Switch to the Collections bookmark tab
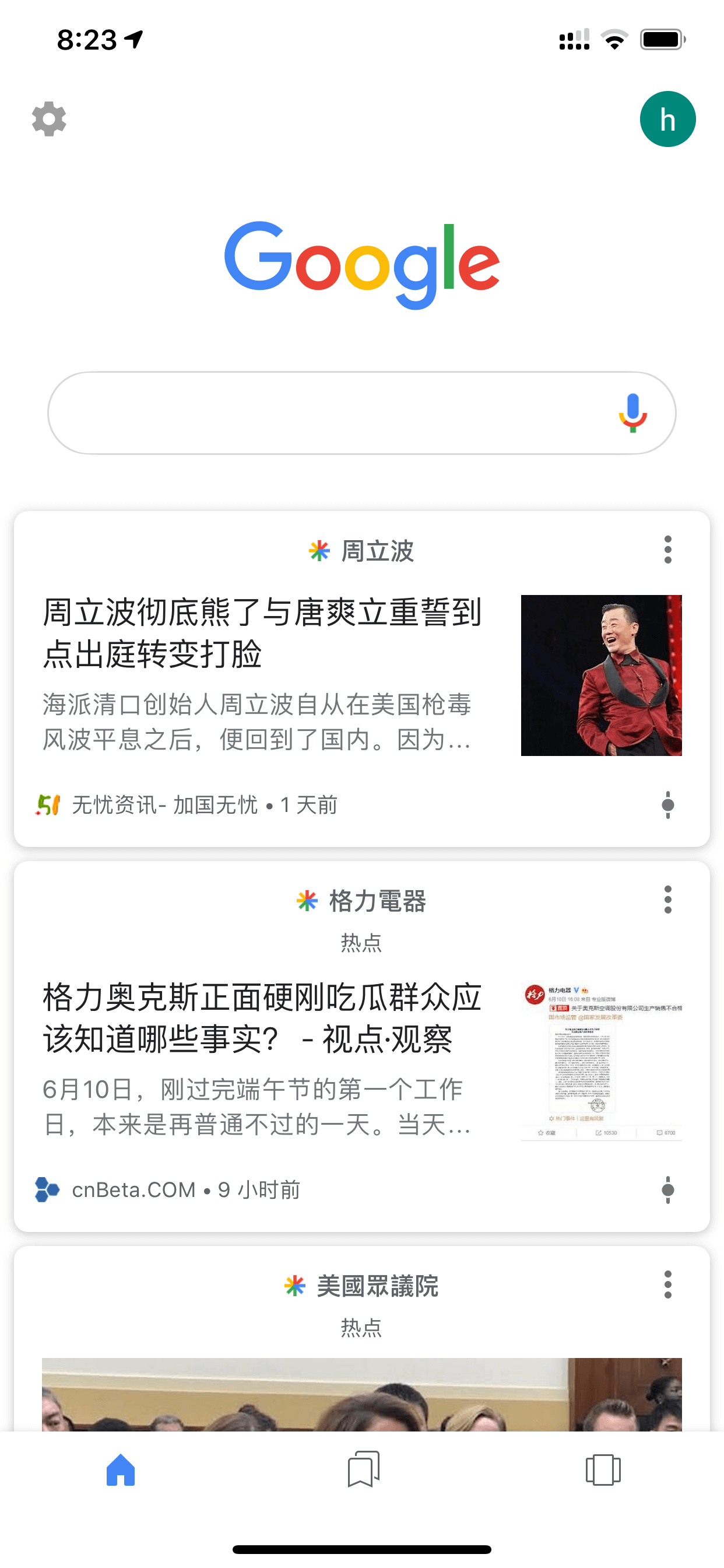The image size is (724, 1568). point(363,1469)
